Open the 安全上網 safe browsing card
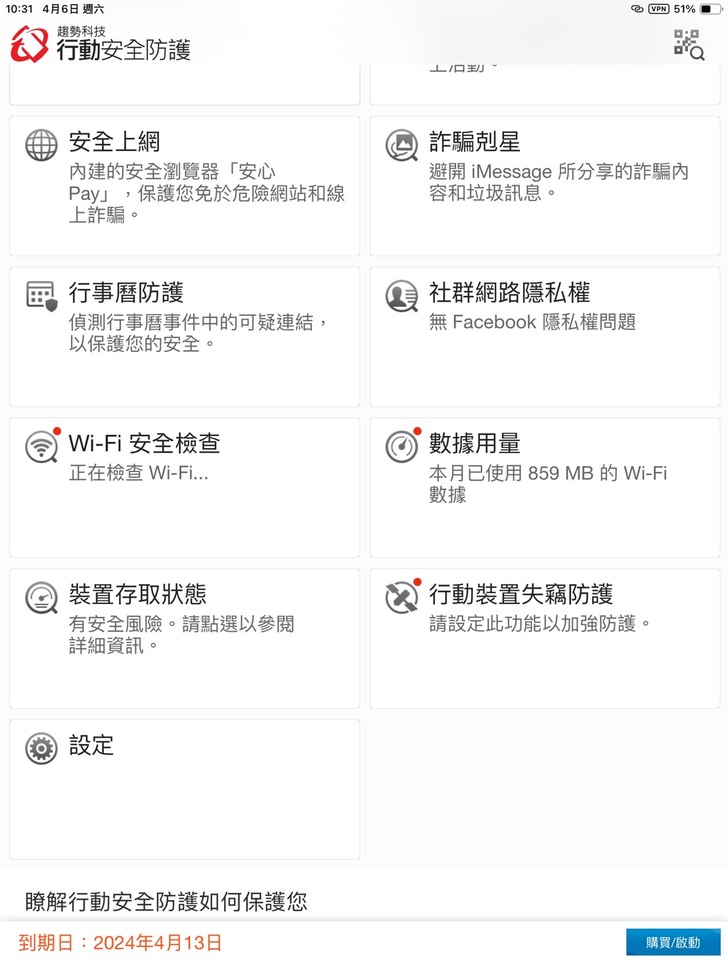The image size is (728, 970). pos(184,185)
